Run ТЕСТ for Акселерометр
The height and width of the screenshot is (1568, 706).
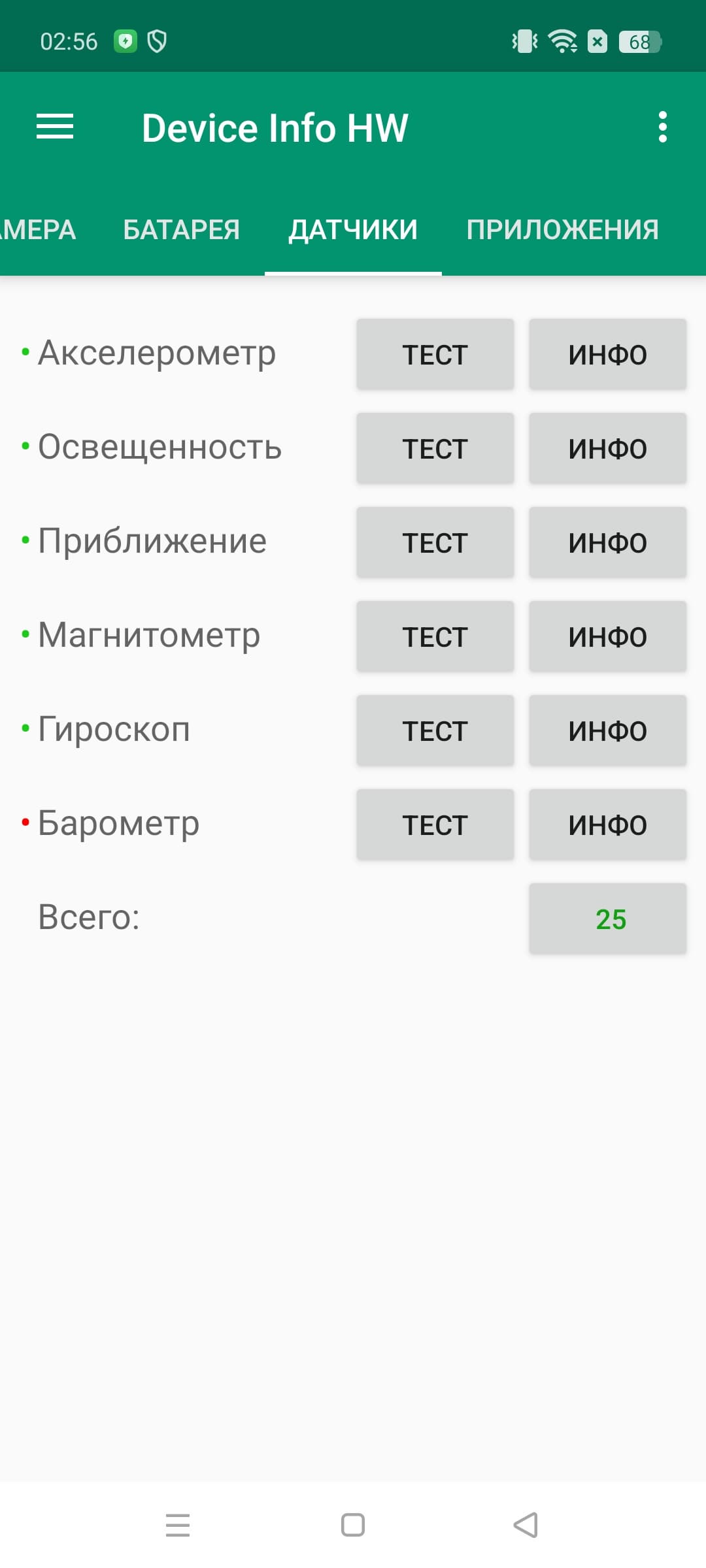pyautogui.click(x=435, y=355)
